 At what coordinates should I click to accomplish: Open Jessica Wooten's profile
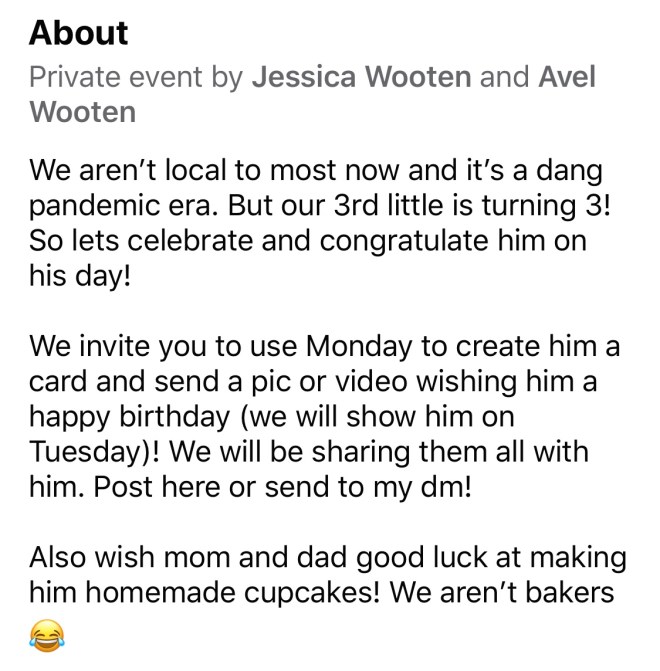pos(361,77)
